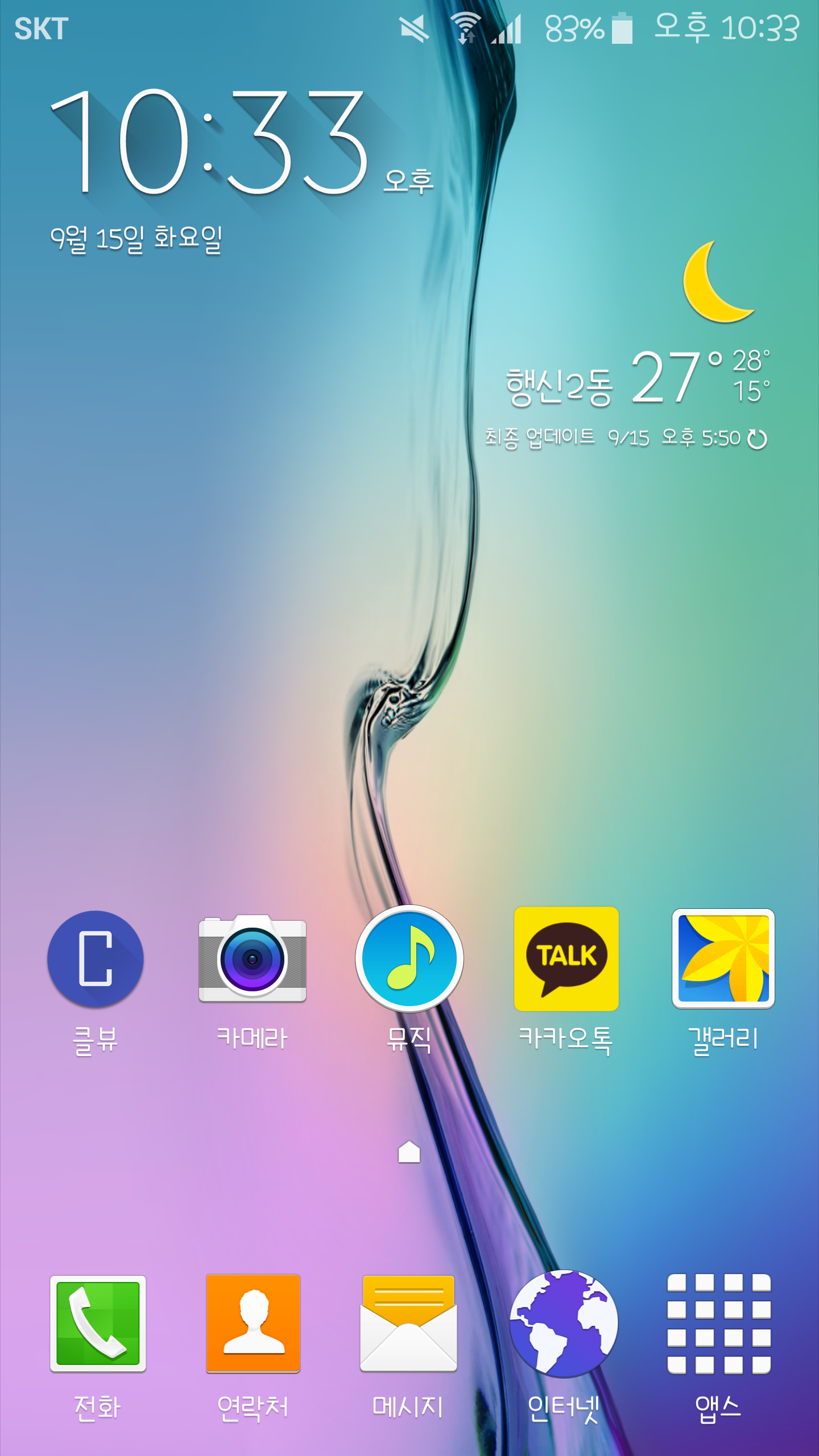Refresh the weather widget
Image resolution: width=819 pixels, height=1456 pixels.
coord(758,439)
